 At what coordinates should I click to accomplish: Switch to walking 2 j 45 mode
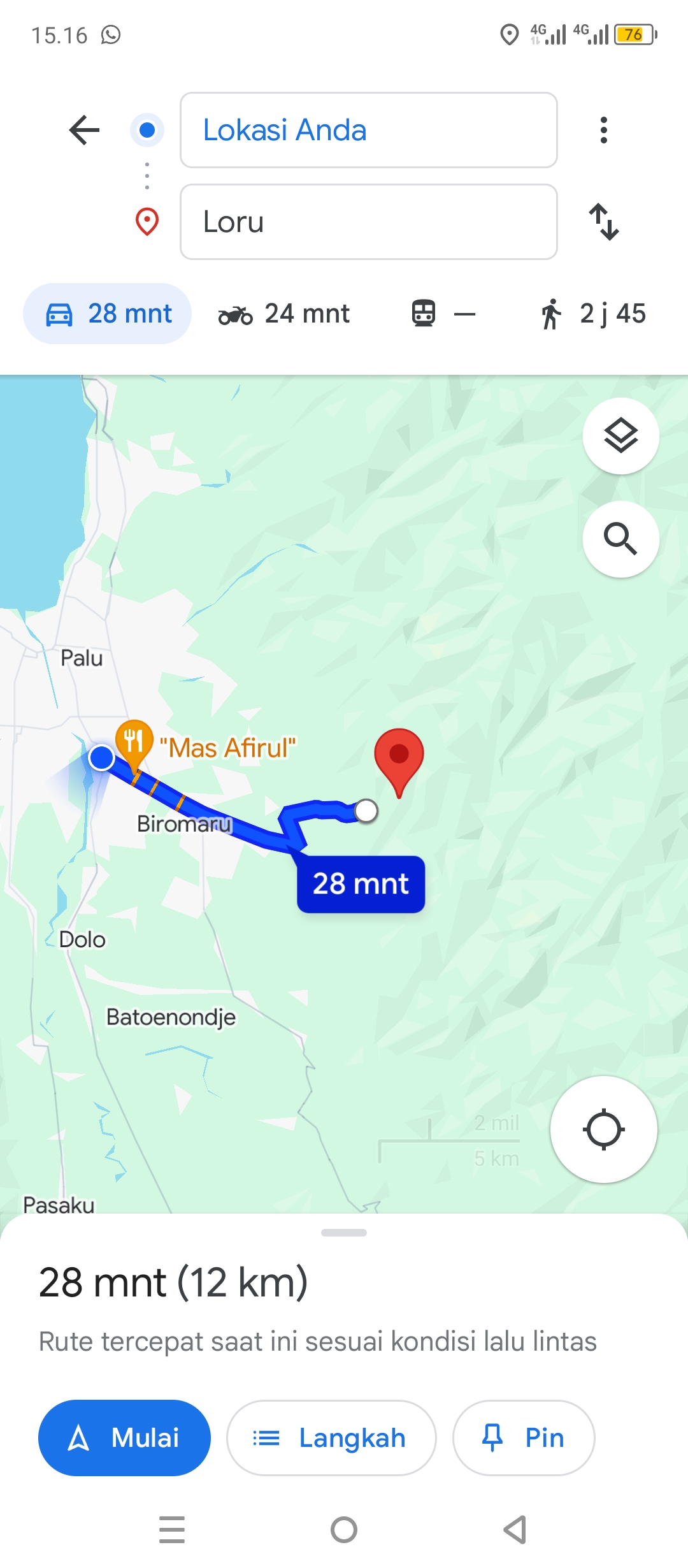(593, 314)
